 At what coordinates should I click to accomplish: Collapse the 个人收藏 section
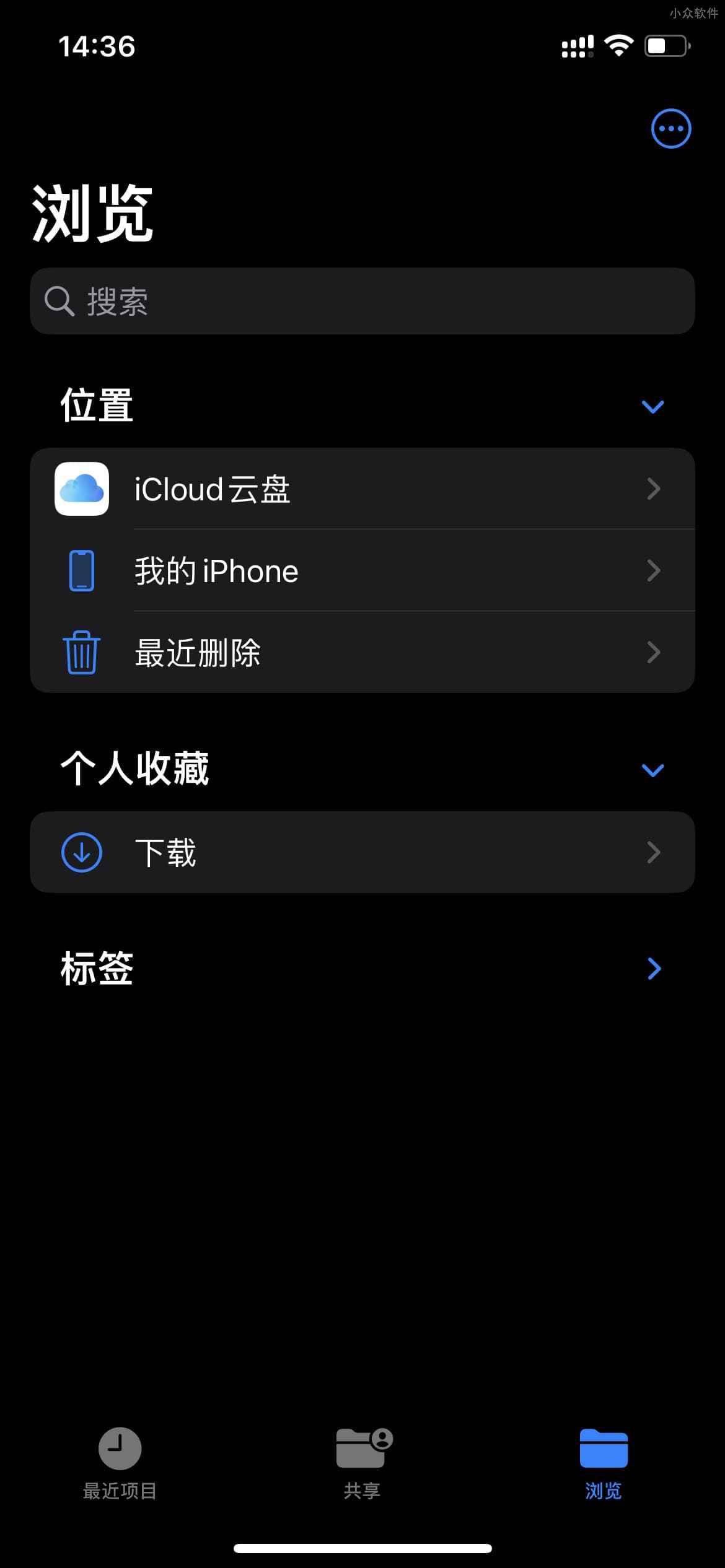[652, 770]
